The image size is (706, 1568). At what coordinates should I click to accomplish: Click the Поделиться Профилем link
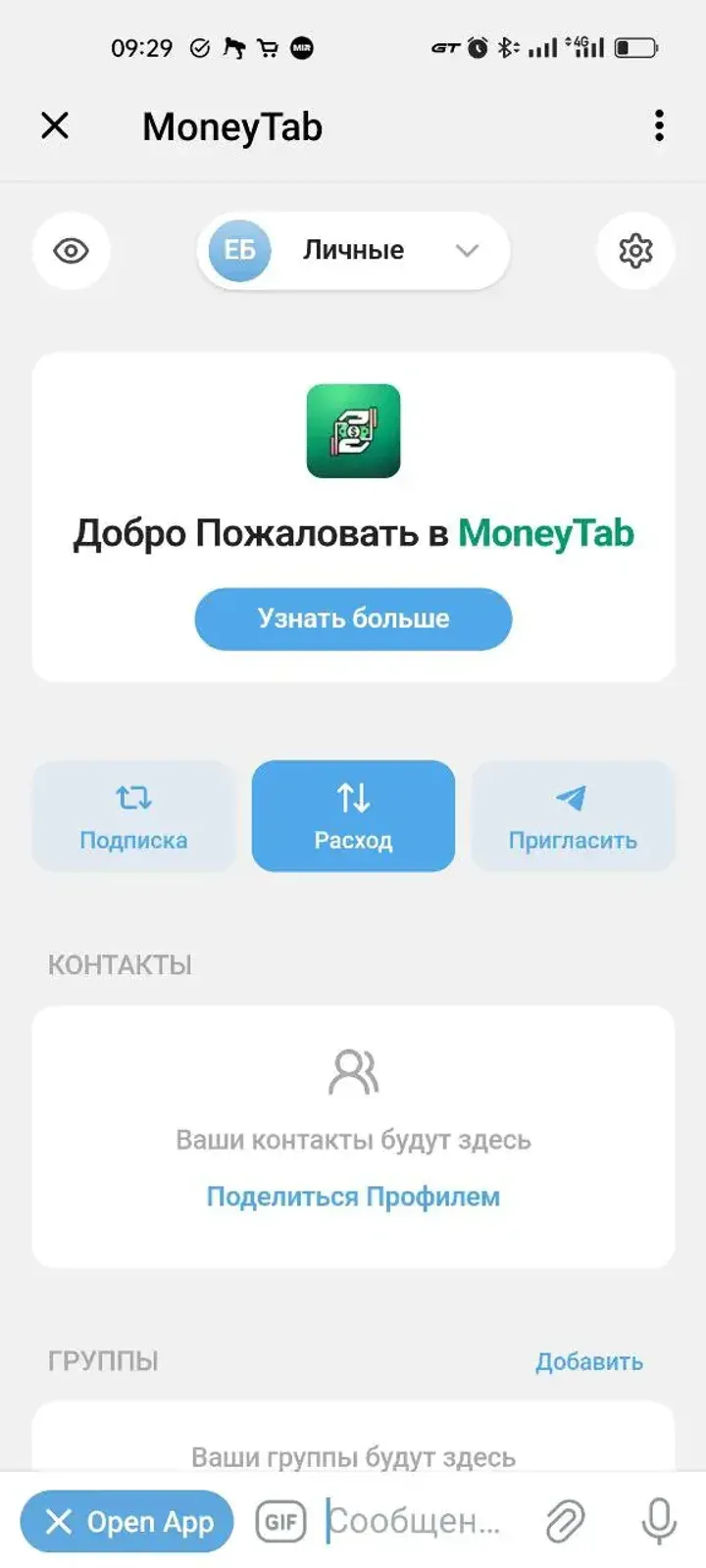pos(353,1196)
